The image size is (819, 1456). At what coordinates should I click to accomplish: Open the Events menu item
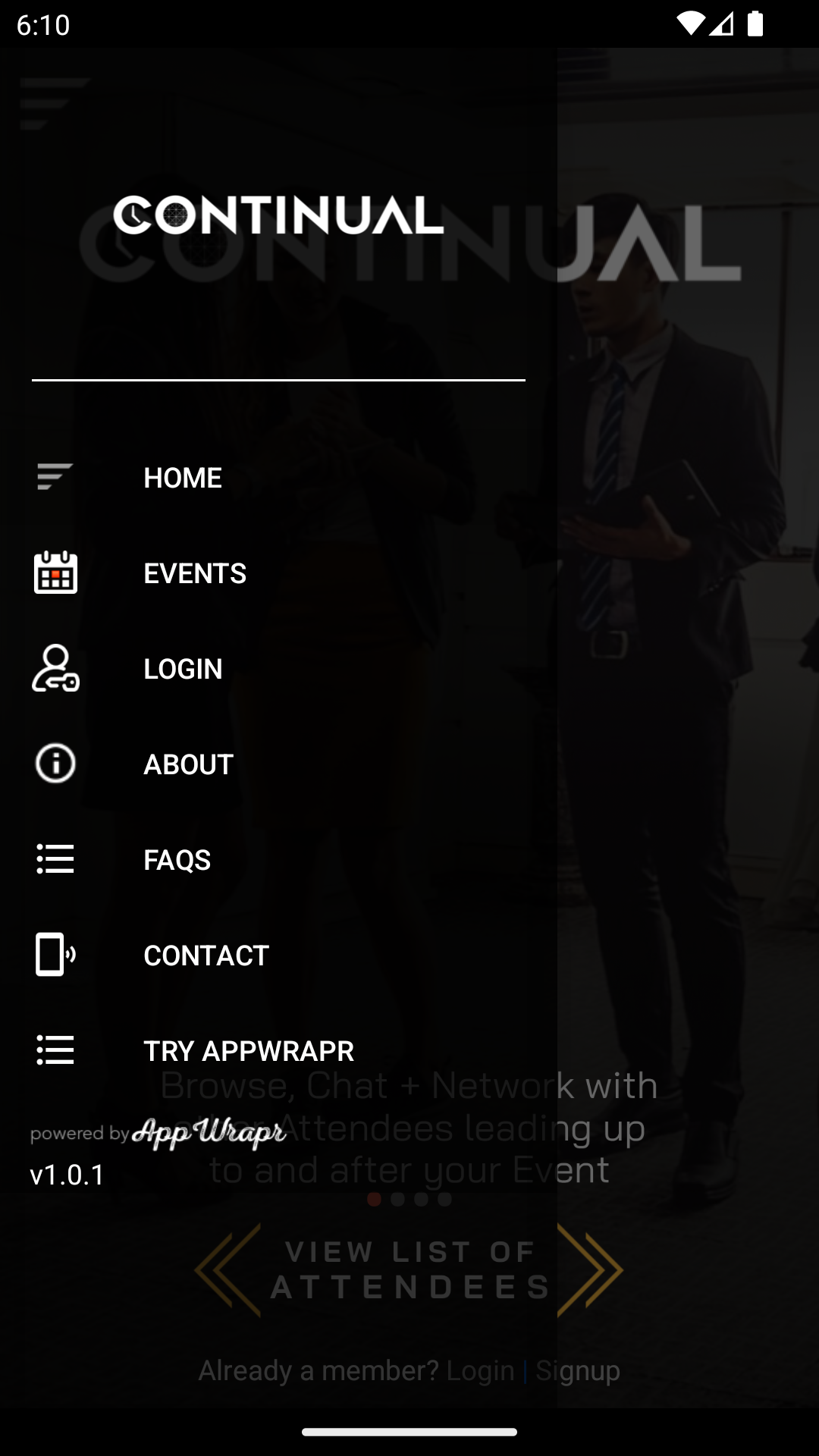tap(195, 573)
